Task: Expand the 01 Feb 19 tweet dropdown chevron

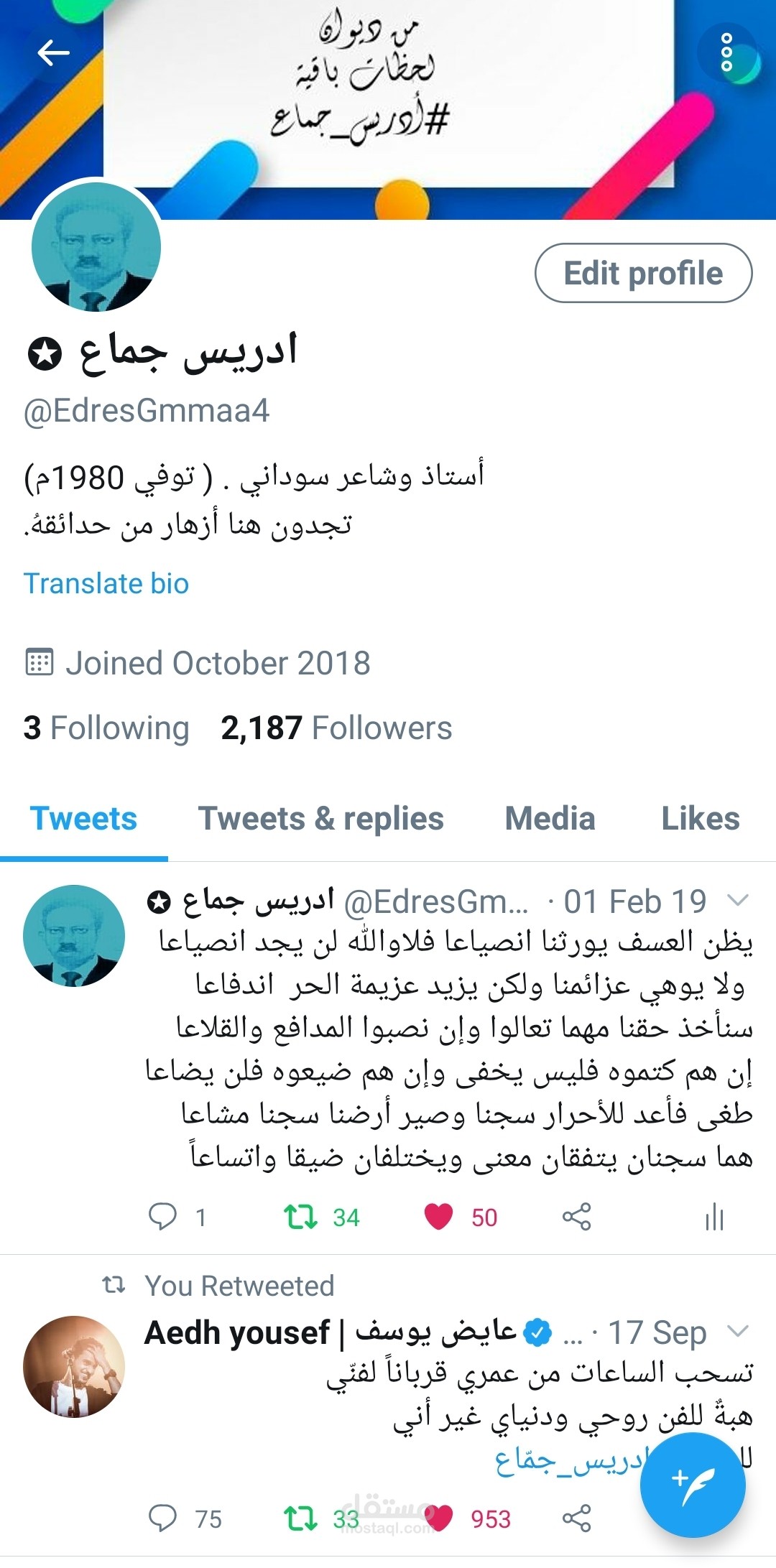Action: pos(738,900)
